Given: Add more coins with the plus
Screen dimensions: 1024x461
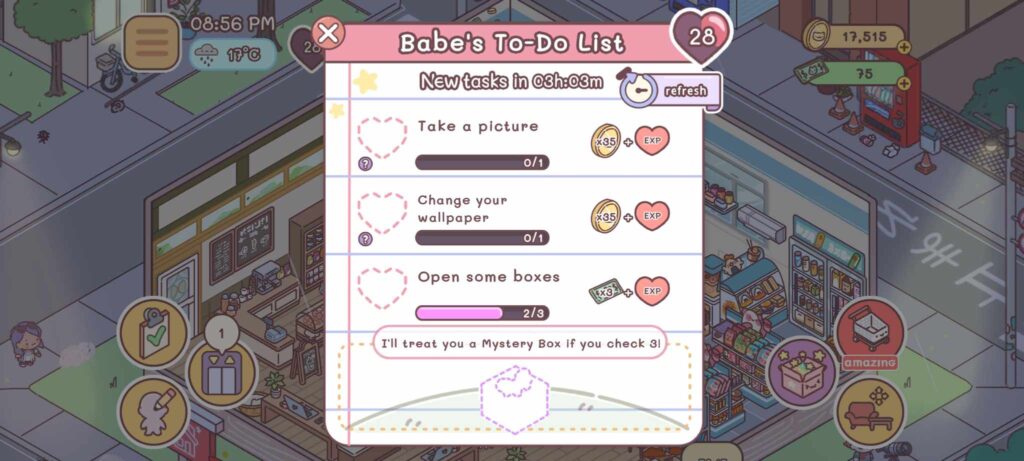Looking at the screenshot, I should tap(904, 46).
